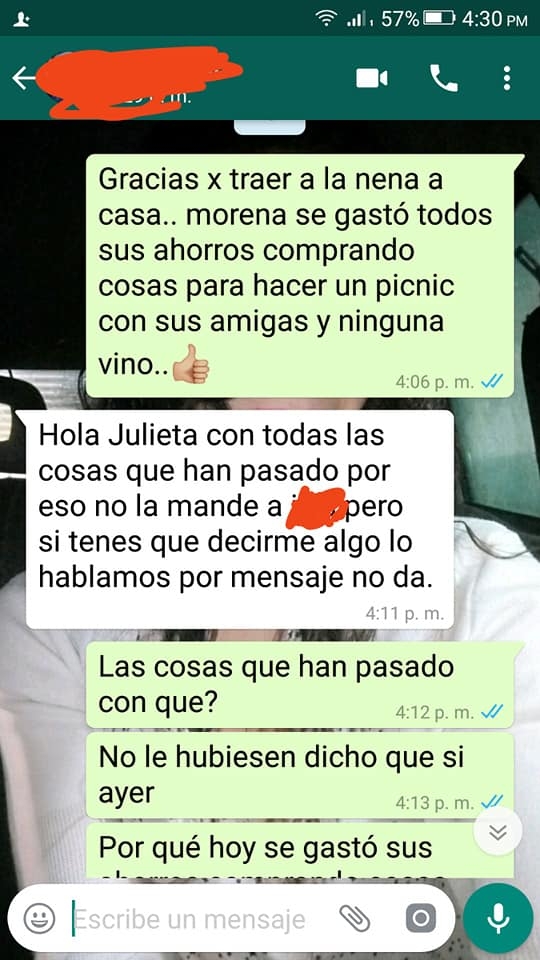Open the camera from the message bar
Viewport: 540px width, 960px height.
pyautogui.click(x=421, y=918)
